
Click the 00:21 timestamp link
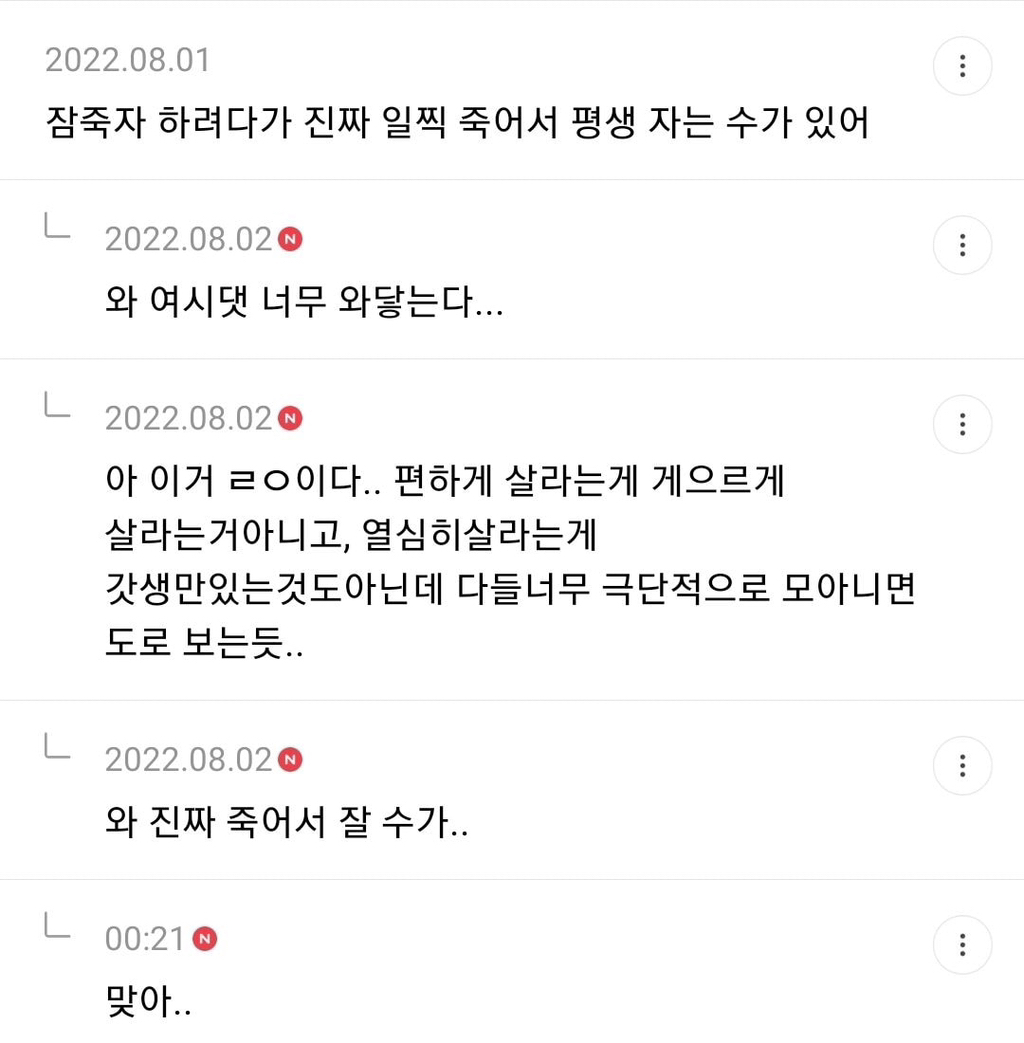click(x=146, y=939)
